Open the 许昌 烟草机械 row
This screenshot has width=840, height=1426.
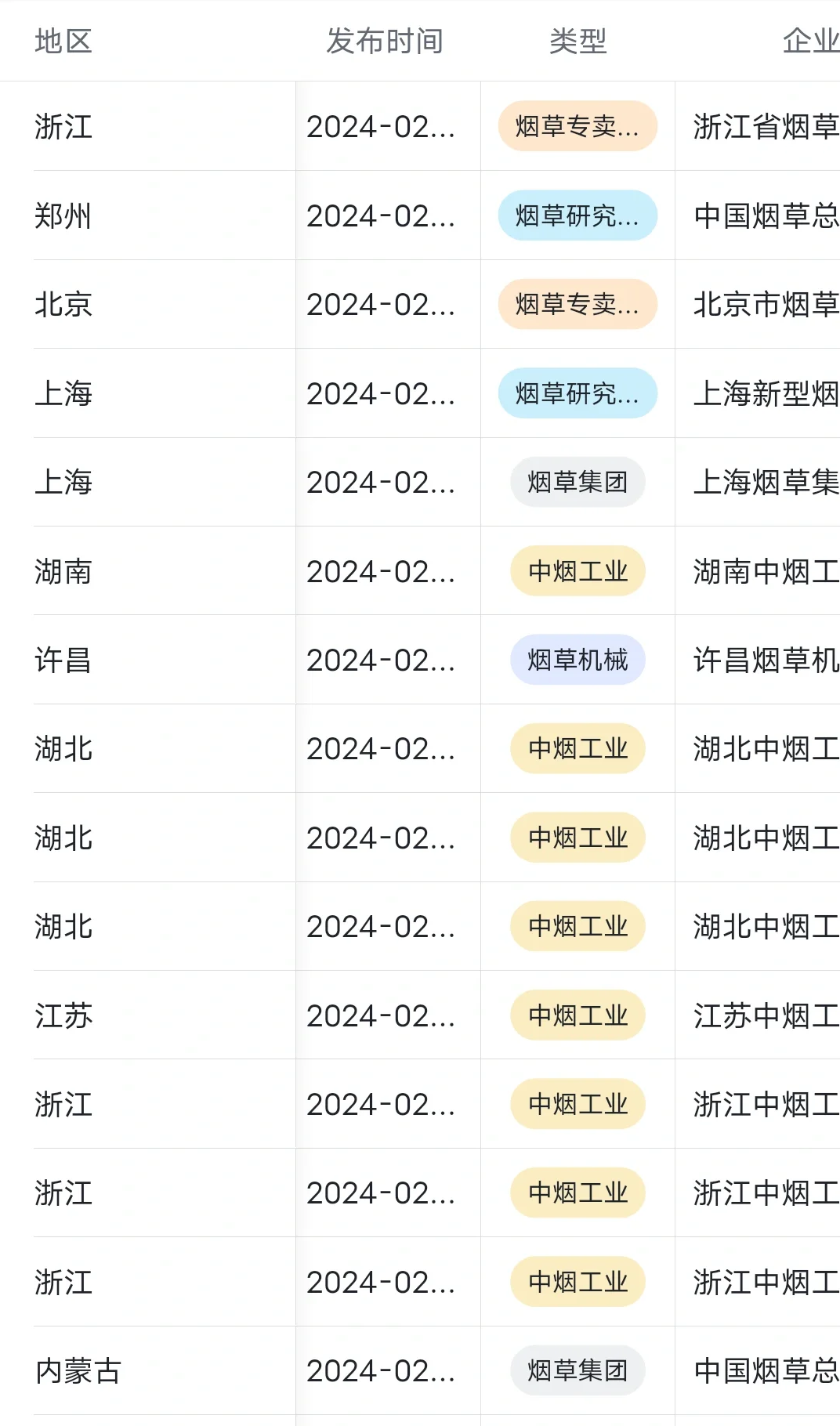(63, 661)
